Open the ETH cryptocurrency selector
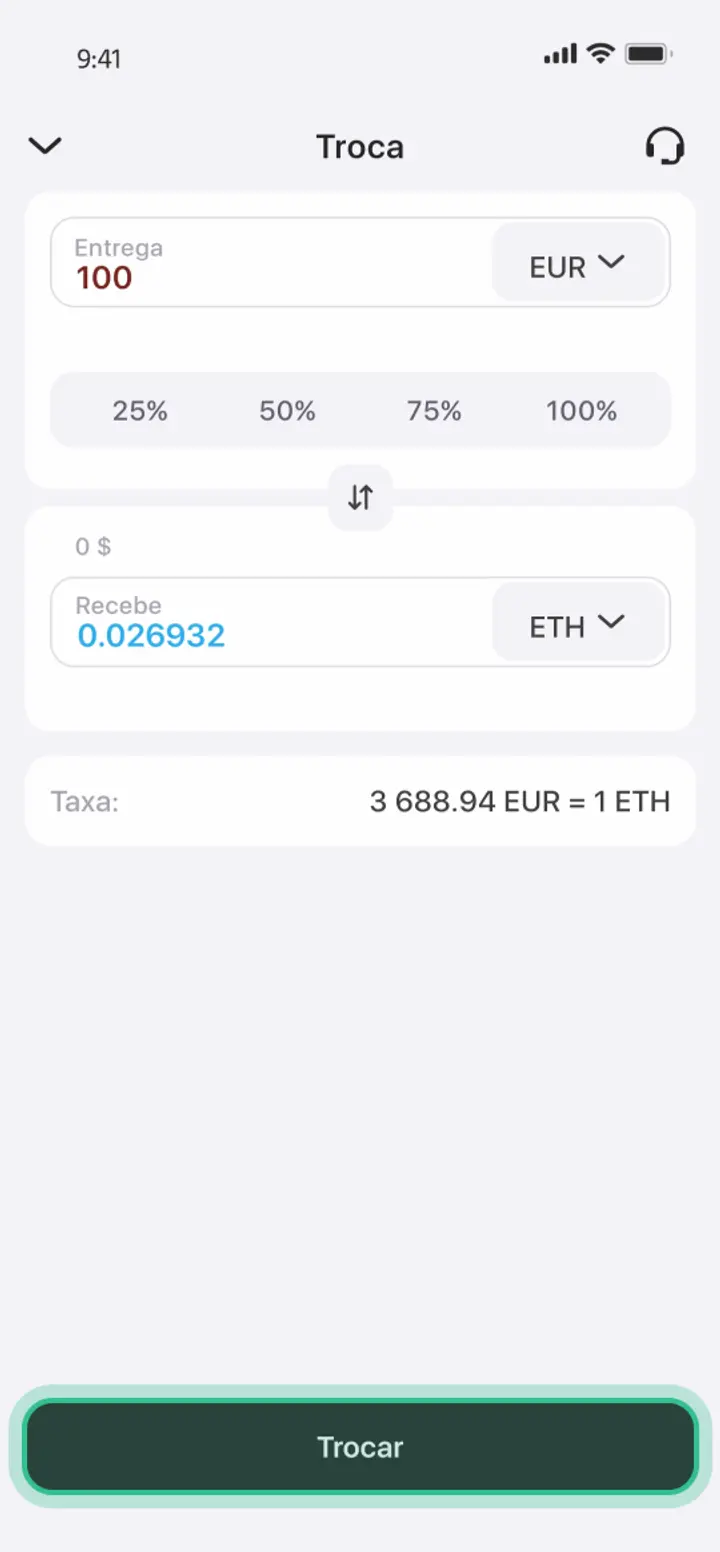This screenshot has height=1552, width=720. point(579,622)
